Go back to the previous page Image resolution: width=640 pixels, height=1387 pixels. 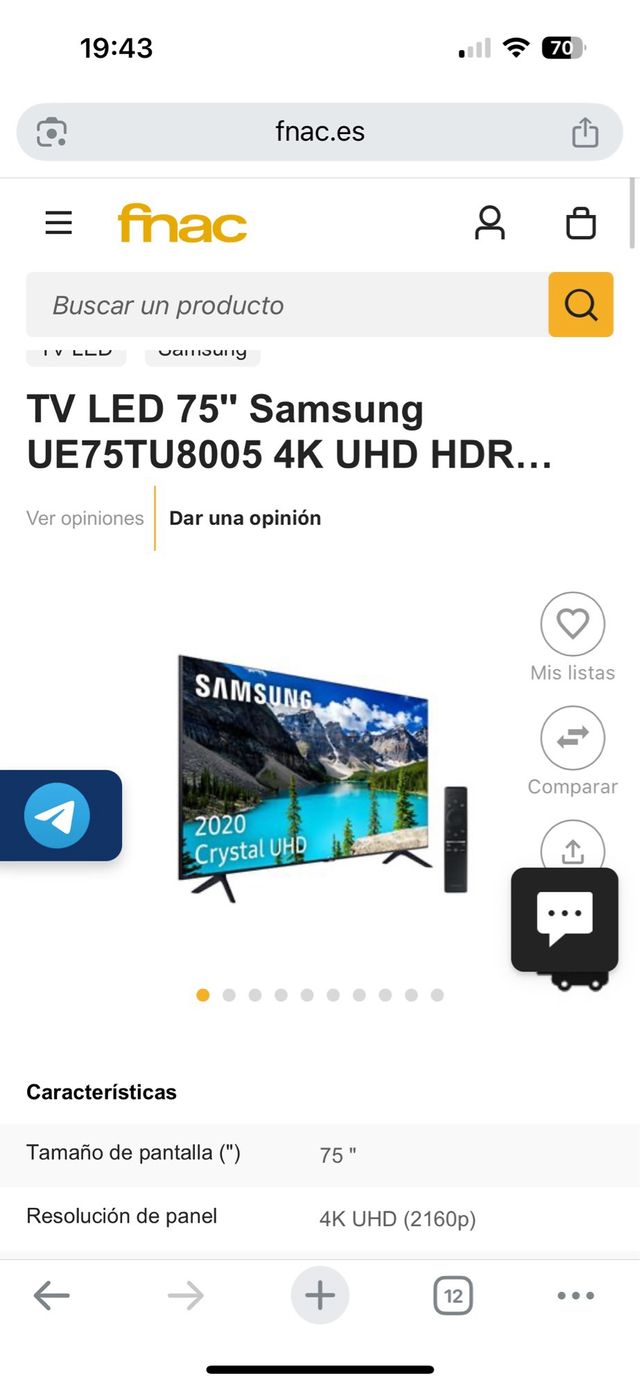point(51,1296)
